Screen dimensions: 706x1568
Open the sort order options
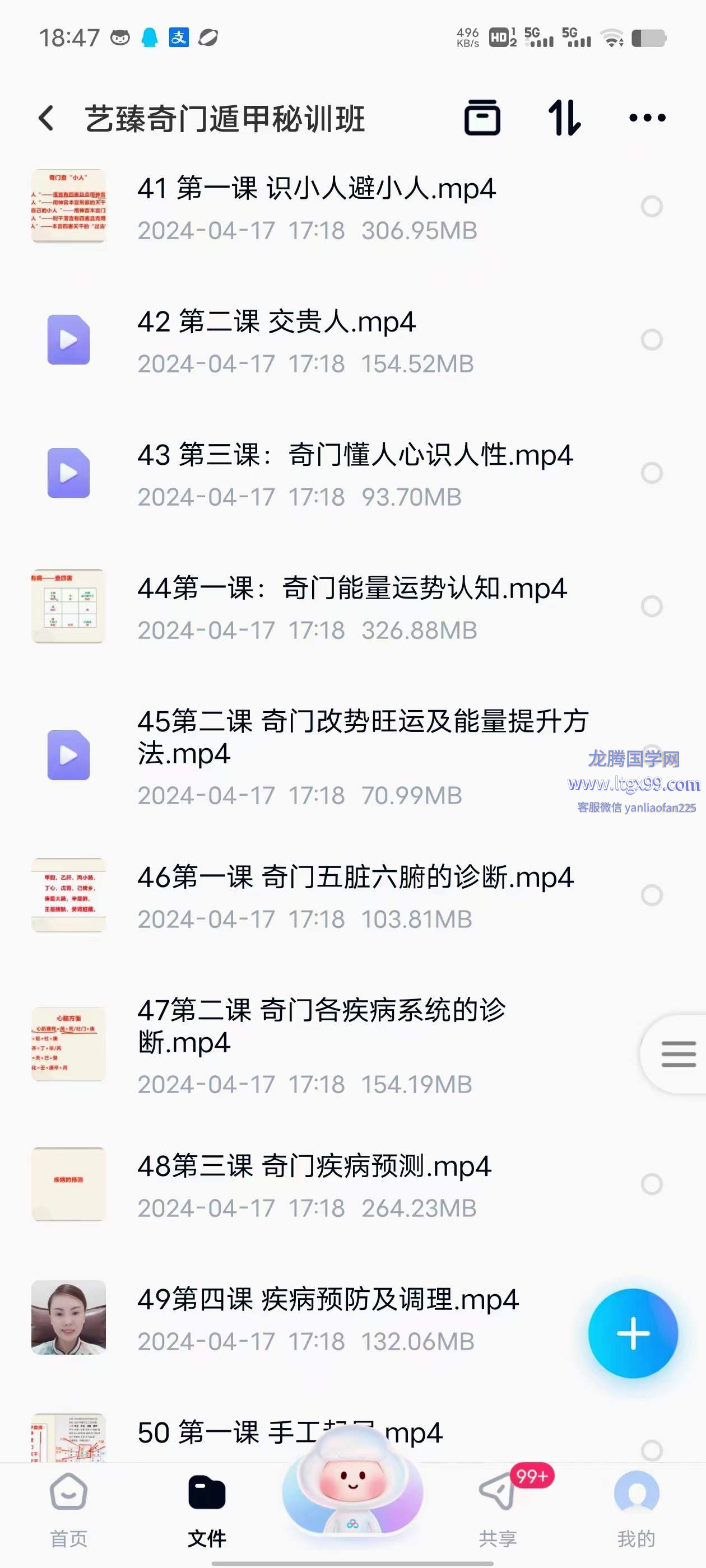(x=564, y=118)
